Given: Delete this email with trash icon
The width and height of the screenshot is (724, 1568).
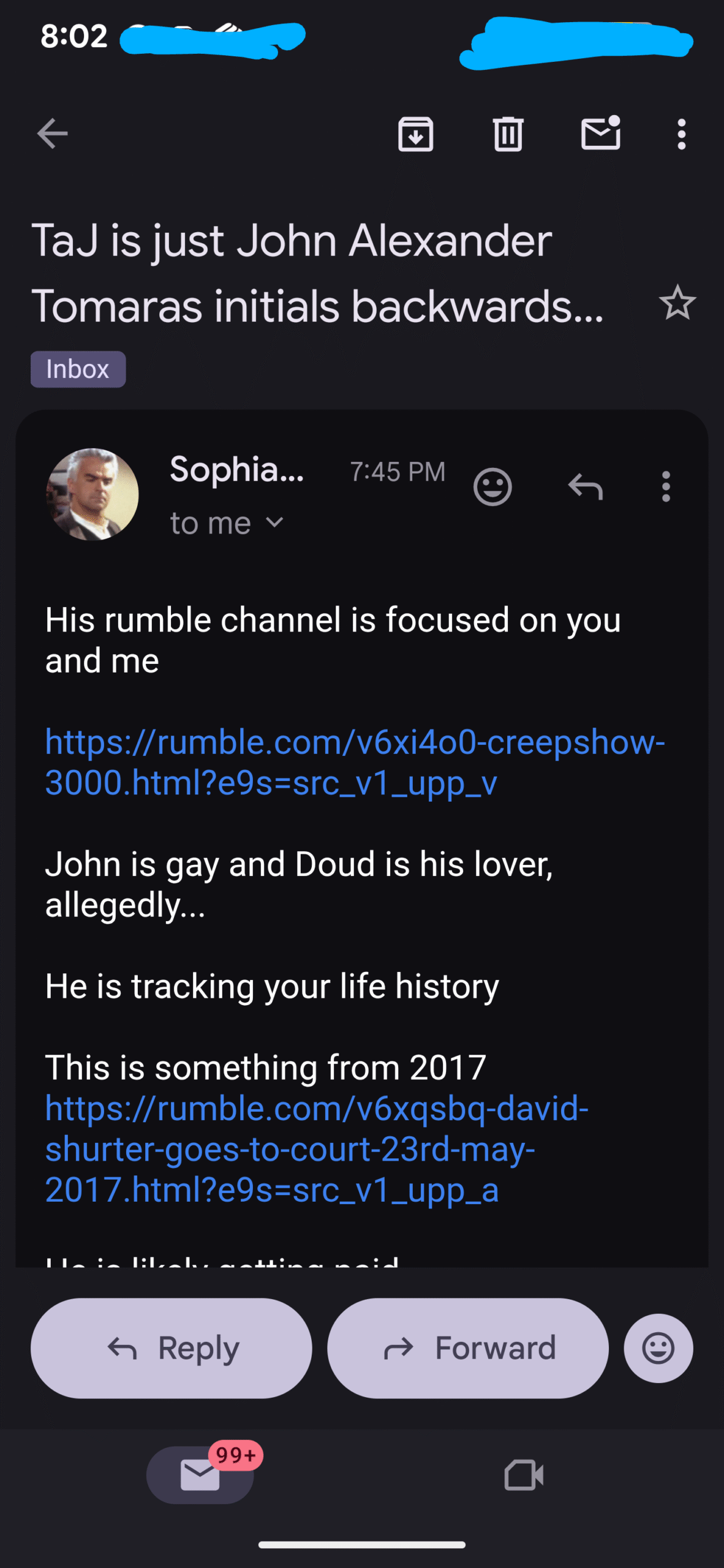Looking at the screenshot, I should pos(508,134).
